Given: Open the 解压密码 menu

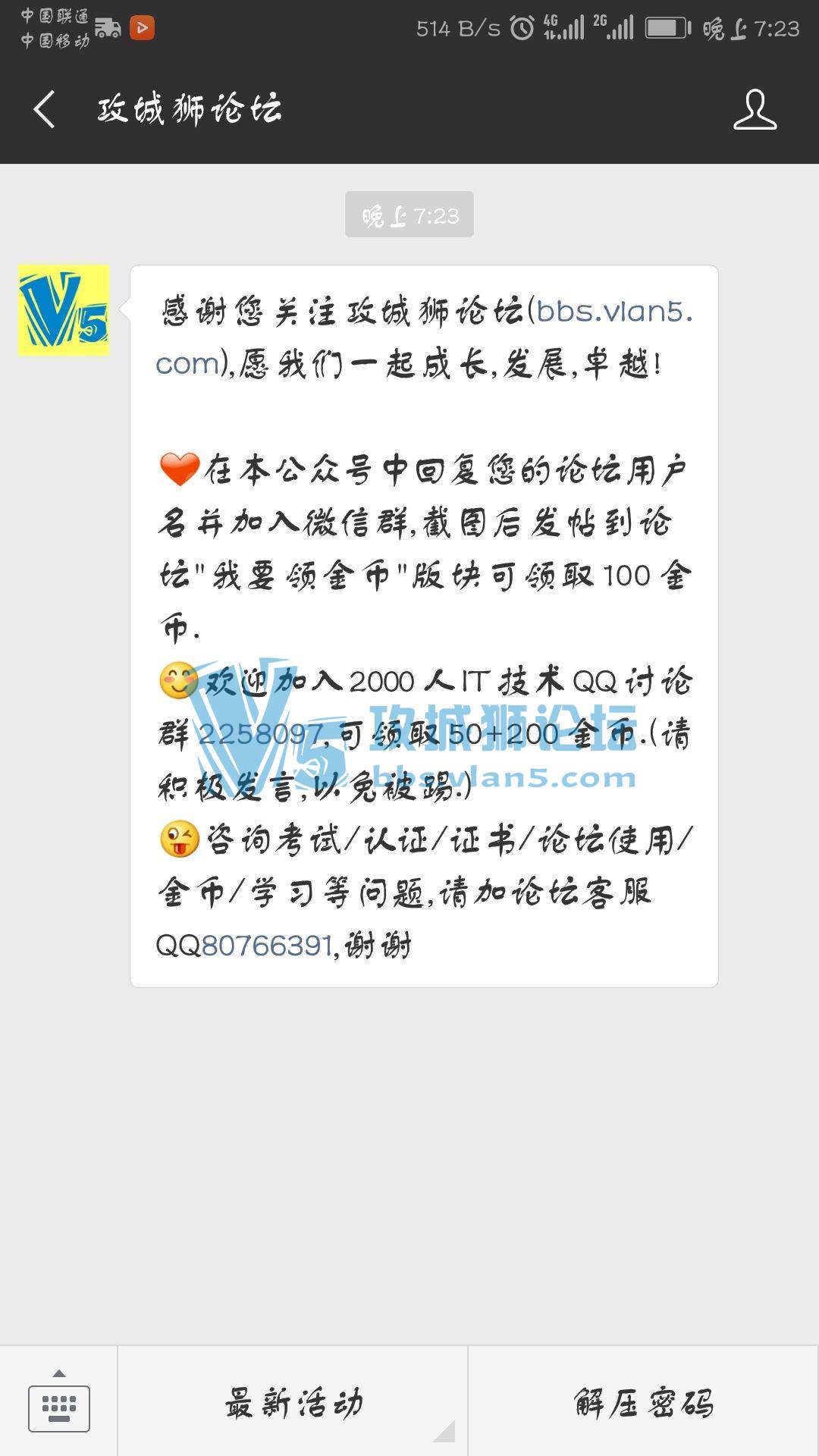Looking at the screenshot, I should (643, 1403).
